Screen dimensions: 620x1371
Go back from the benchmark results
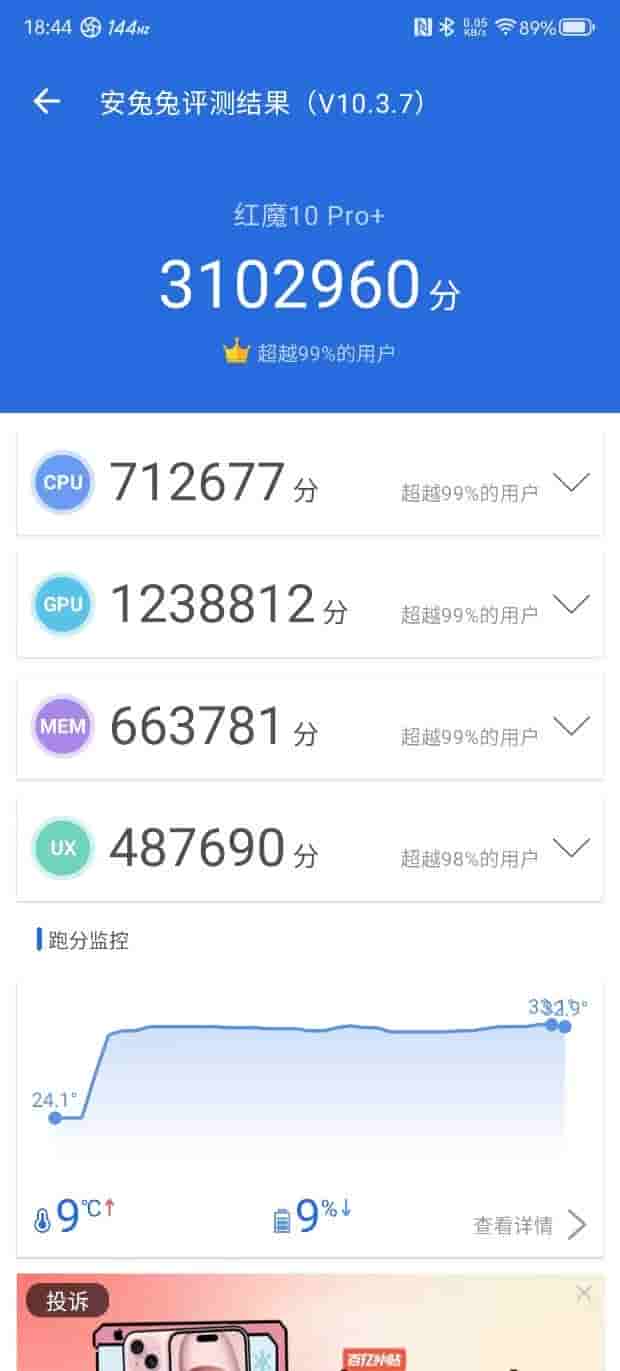(46, 102)
